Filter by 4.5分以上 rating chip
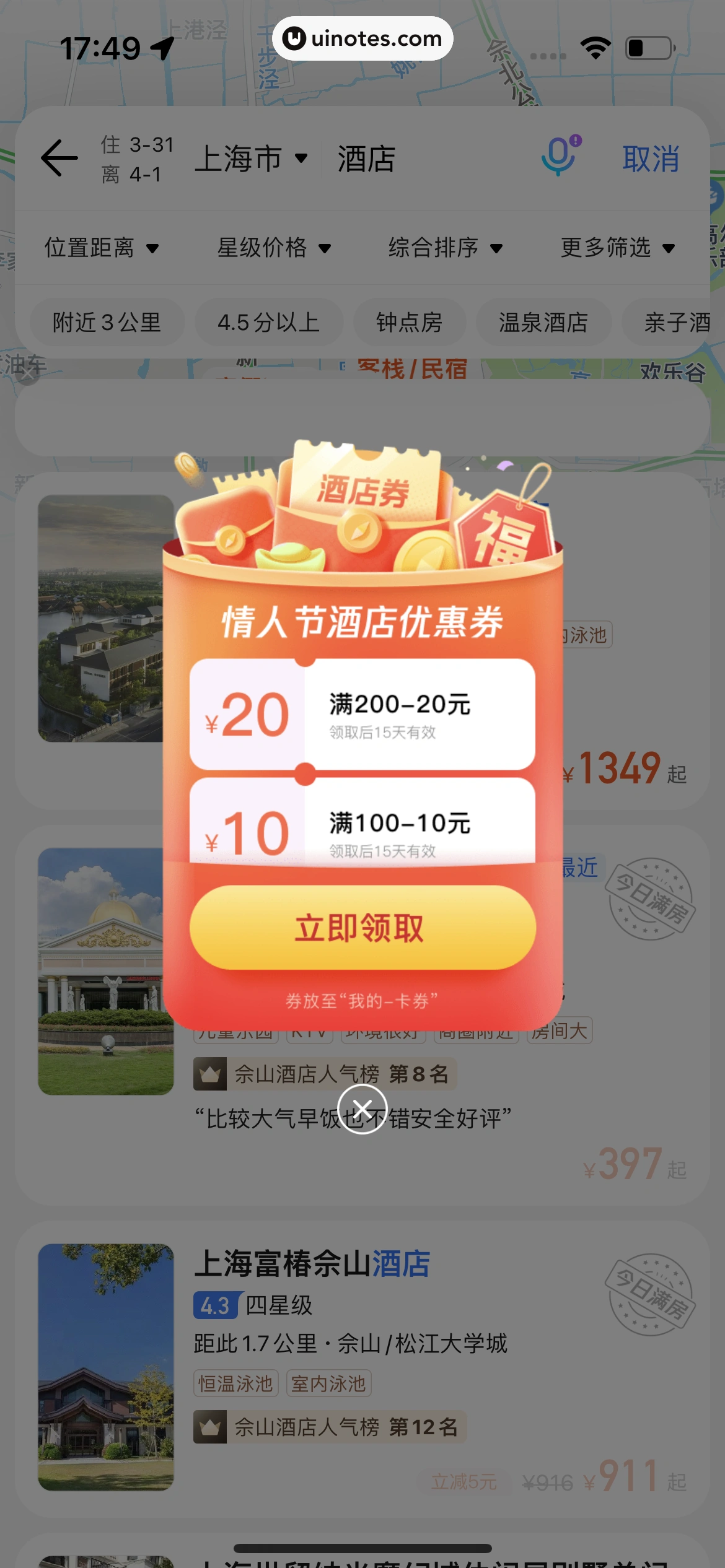The height and width of the screenshot is (1568, 725). point(268,323)
